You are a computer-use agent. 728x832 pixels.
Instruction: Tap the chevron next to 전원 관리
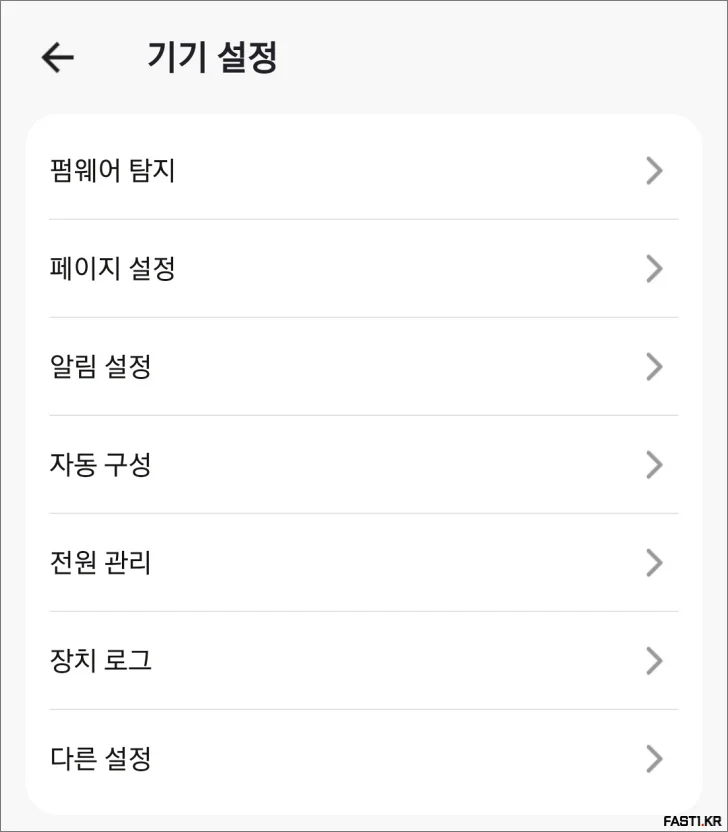[x=655, y=563]
